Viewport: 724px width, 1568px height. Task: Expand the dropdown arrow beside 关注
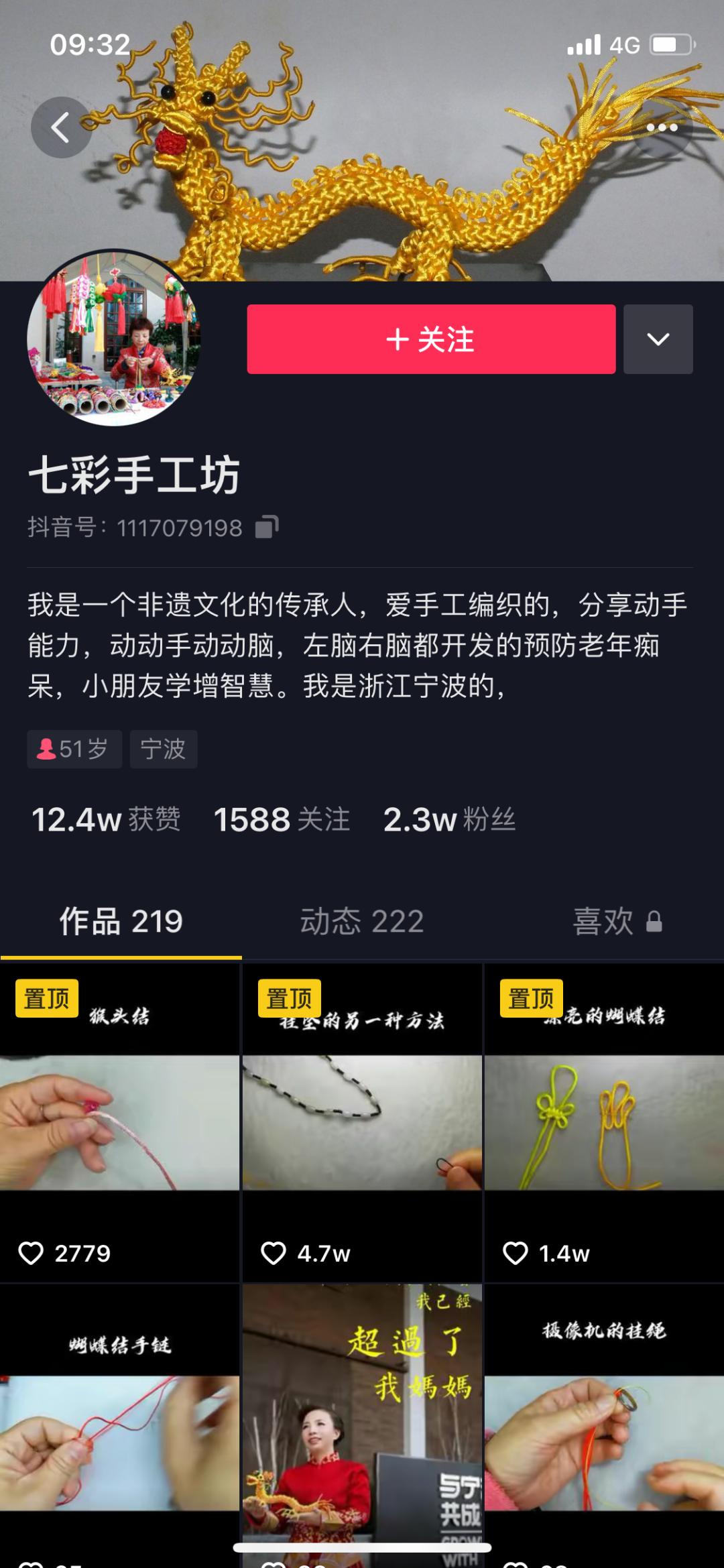click(x=658, y=339)
